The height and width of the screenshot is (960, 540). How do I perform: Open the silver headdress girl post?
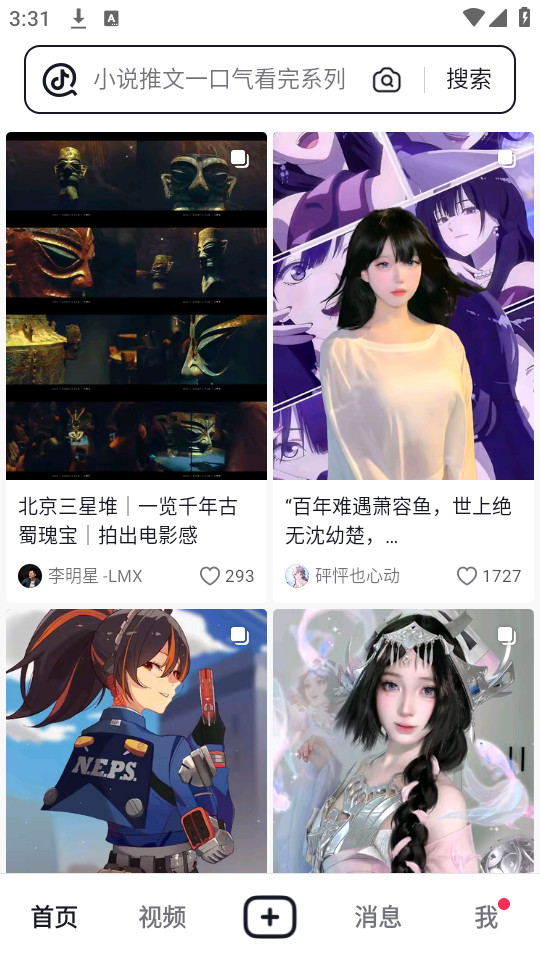point(403,741)
